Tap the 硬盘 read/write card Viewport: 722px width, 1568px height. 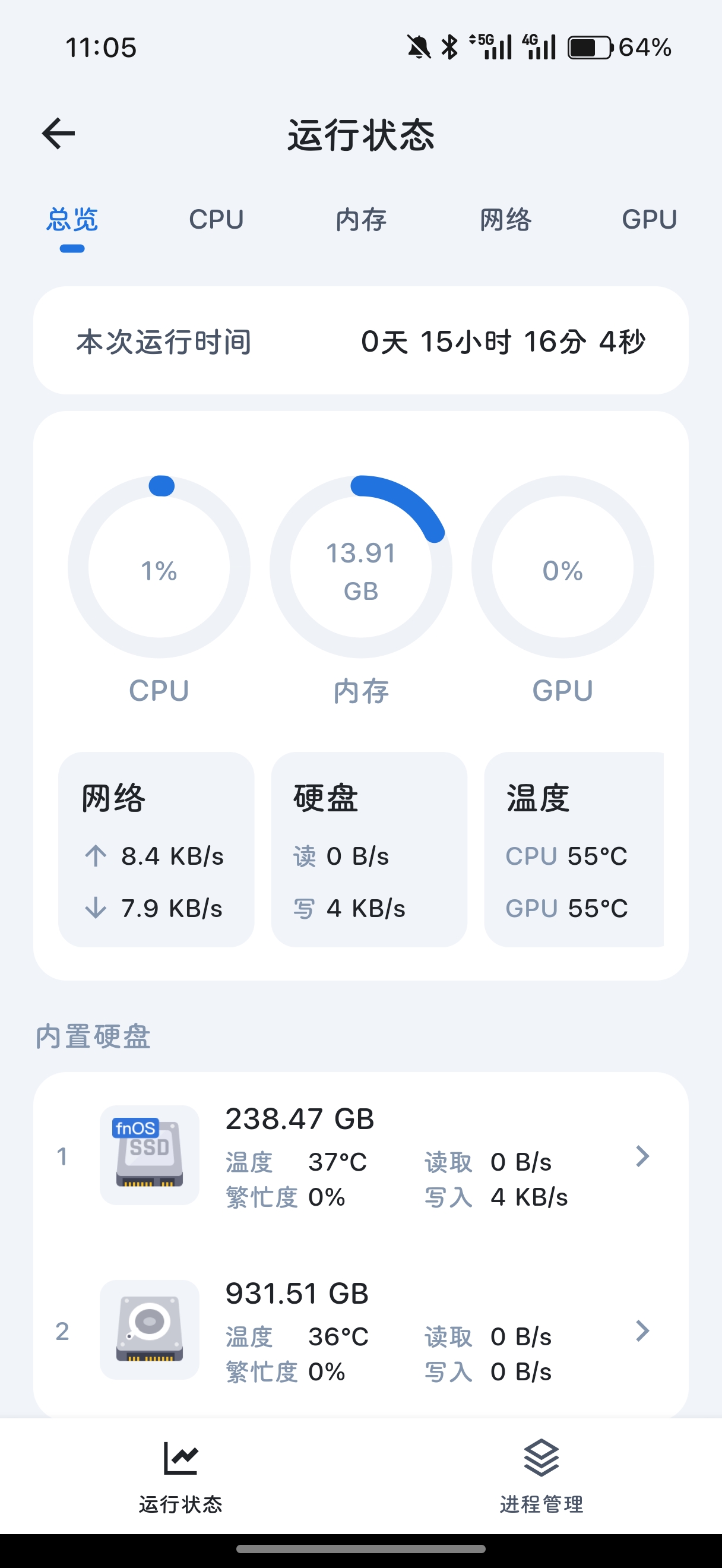[369, 849]
